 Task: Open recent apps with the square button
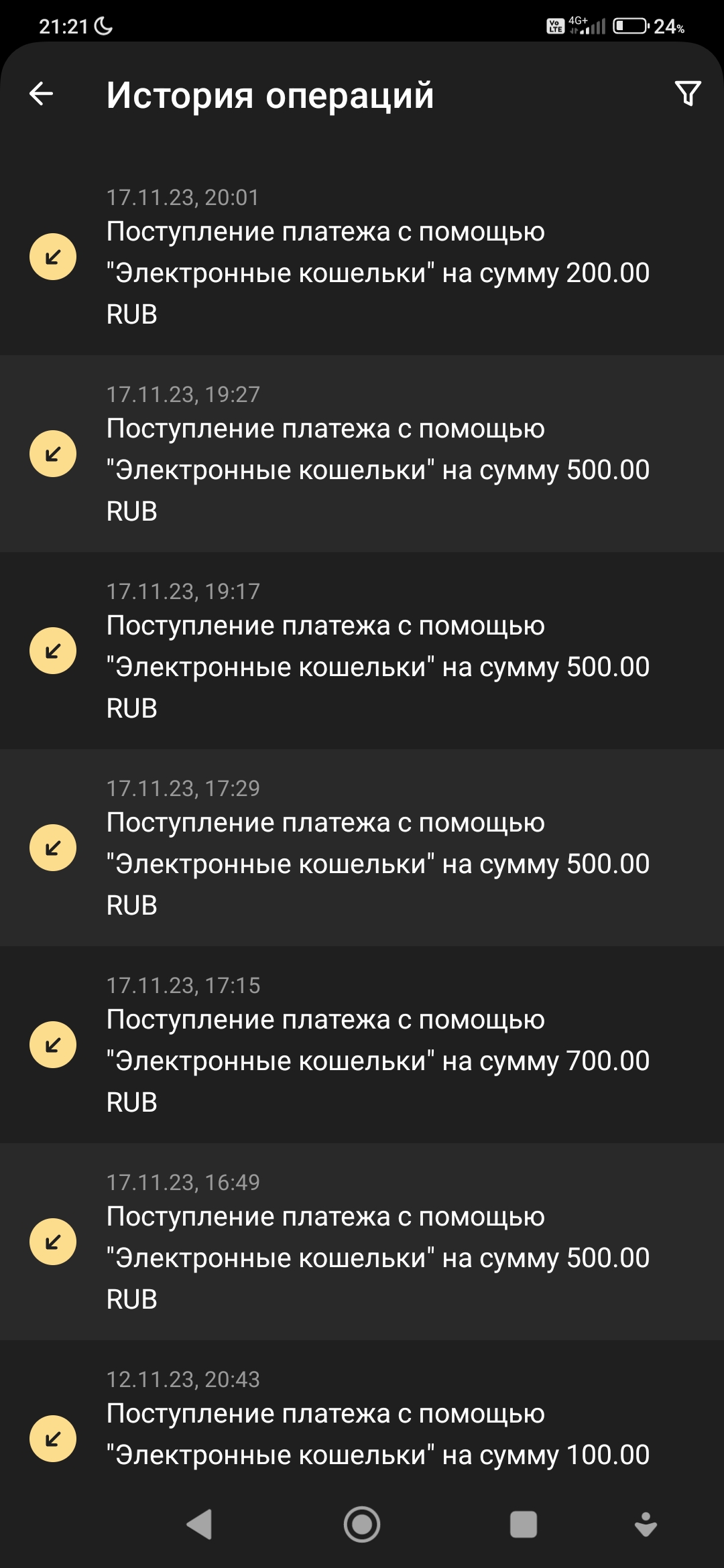[524, 1524]
